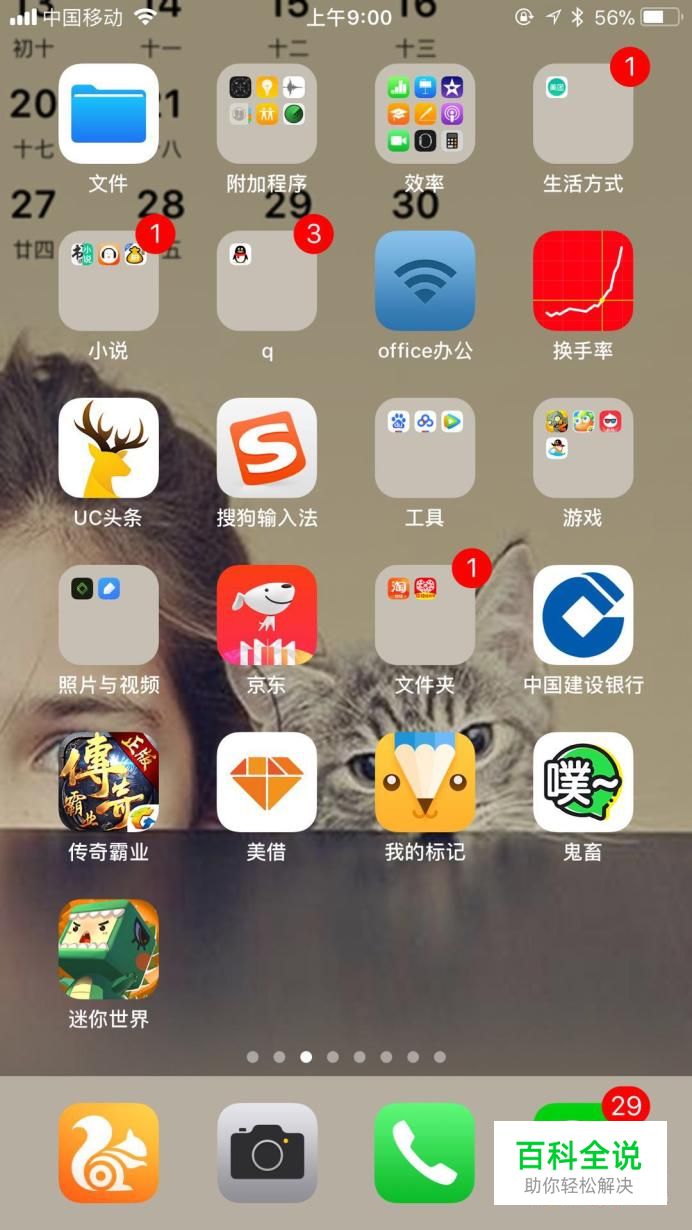
Task: Open 搜狗输入法 app
Action: pyautogui.click(x=267, y=448)
